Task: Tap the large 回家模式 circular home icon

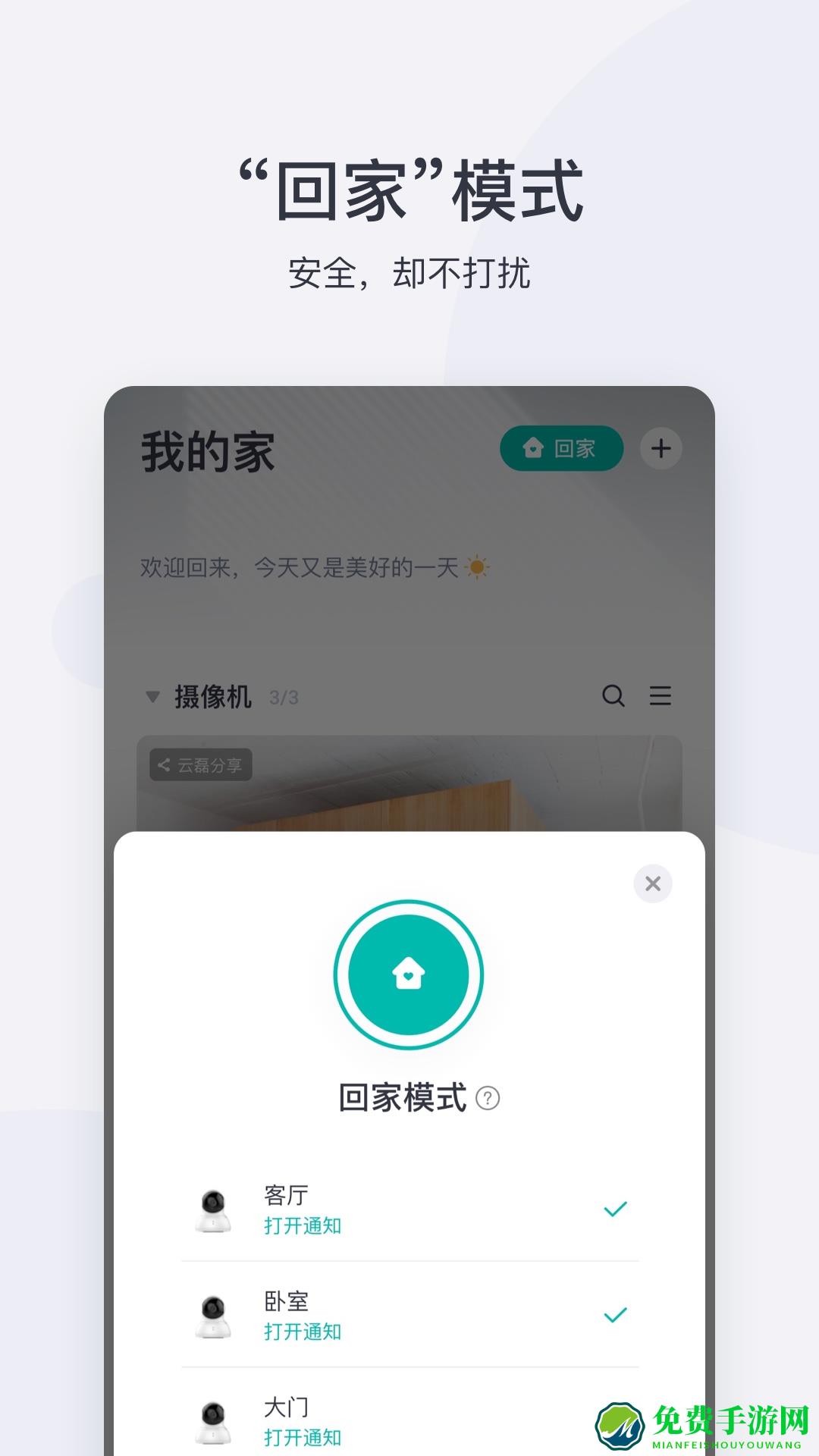Action: (409, 974)
